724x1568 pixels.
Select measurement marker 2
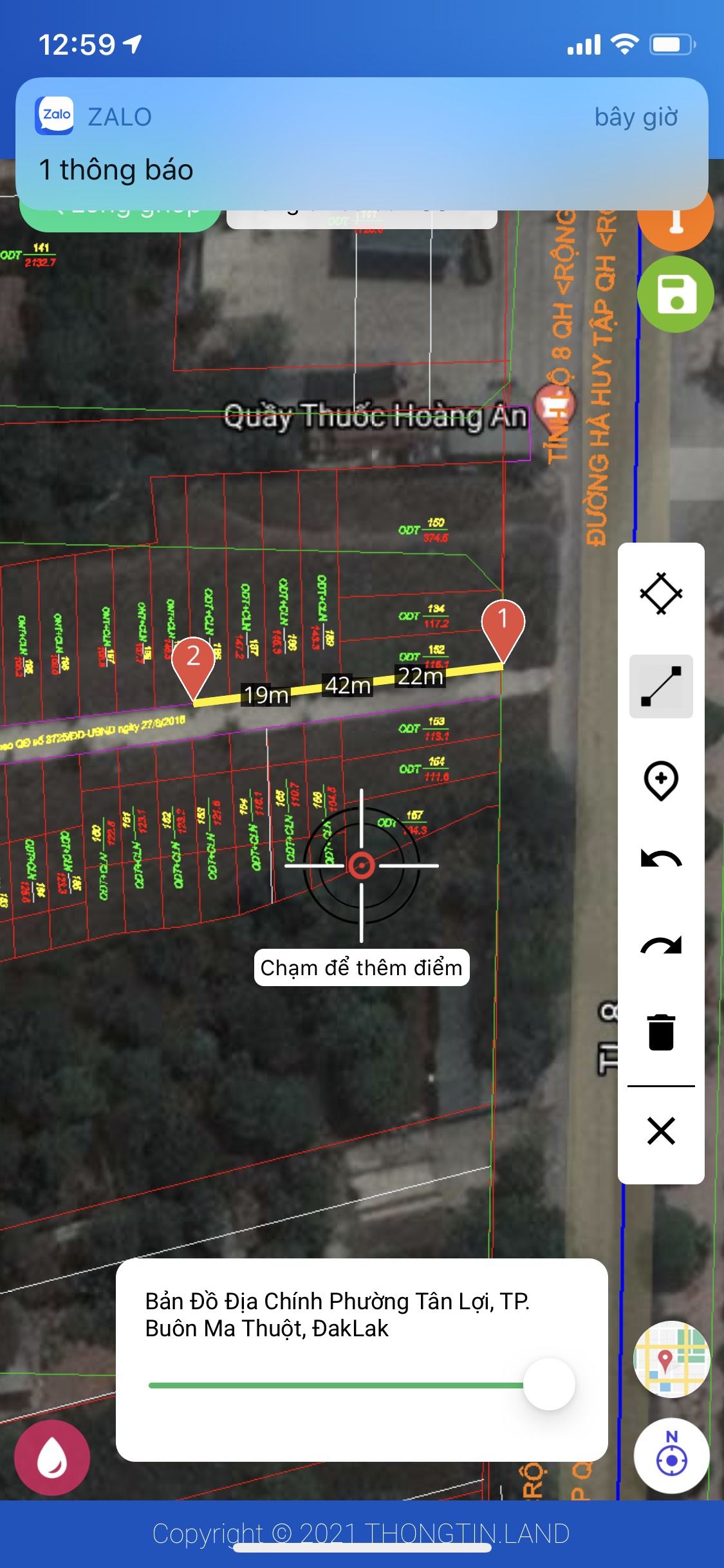193,662
